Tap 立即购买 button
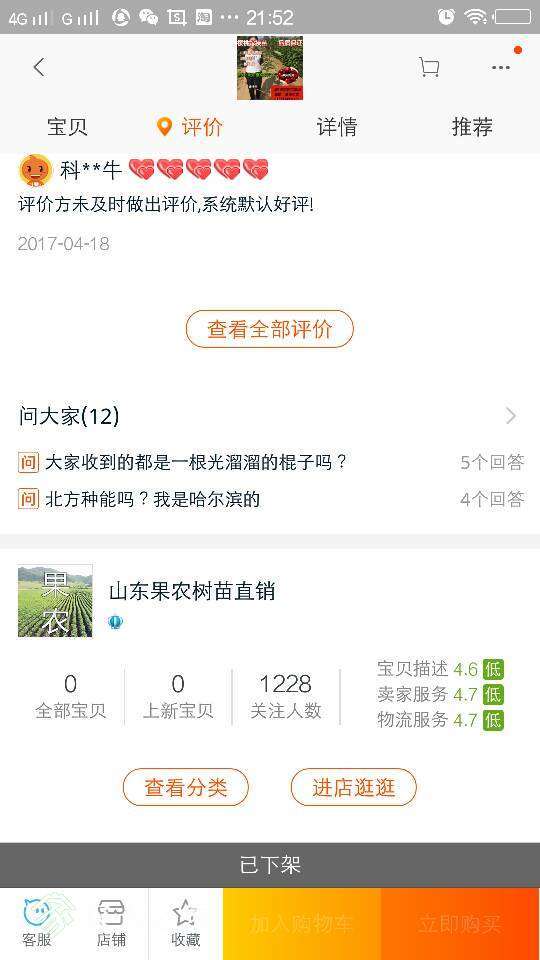This screenshot has width=540, height=960. [x=460, y=924]
